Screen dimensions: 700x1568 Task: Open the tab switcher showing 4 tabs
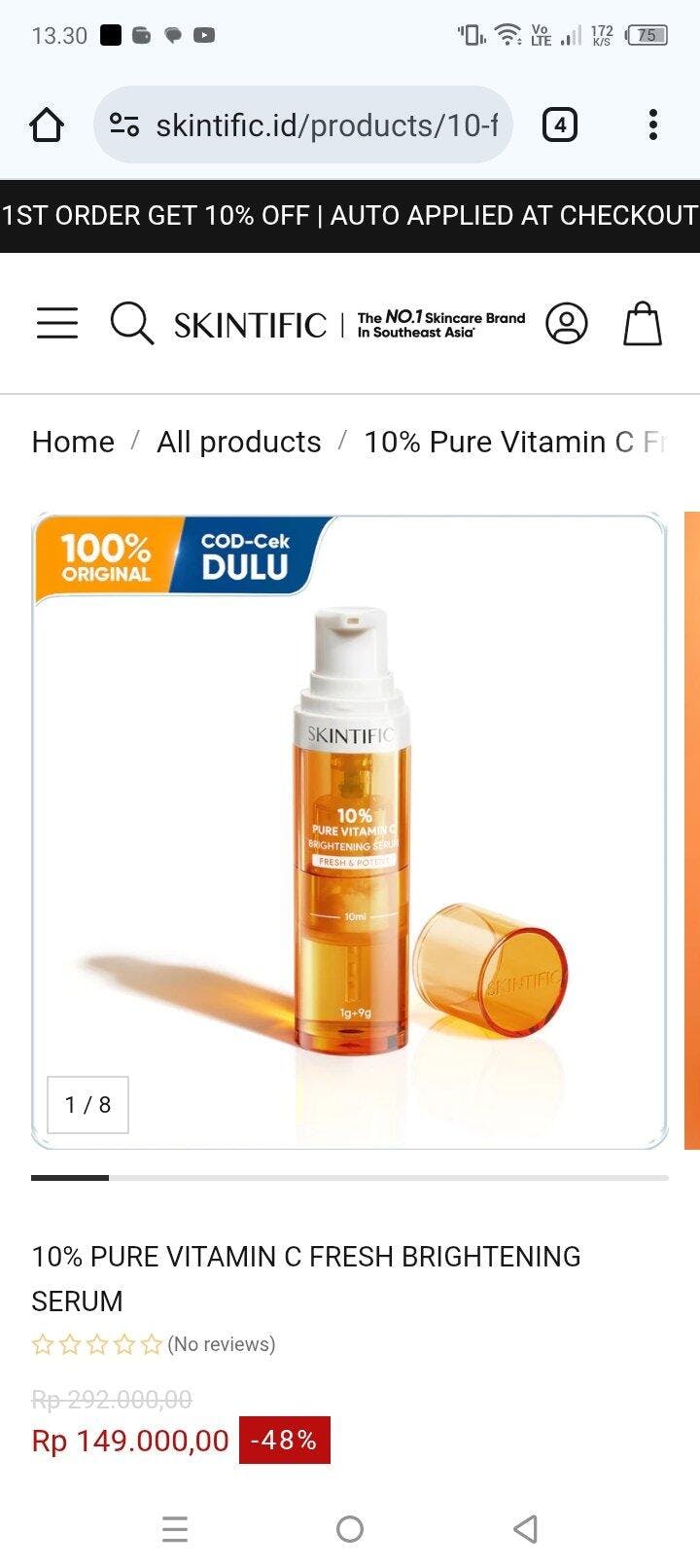tap(559, 125)
